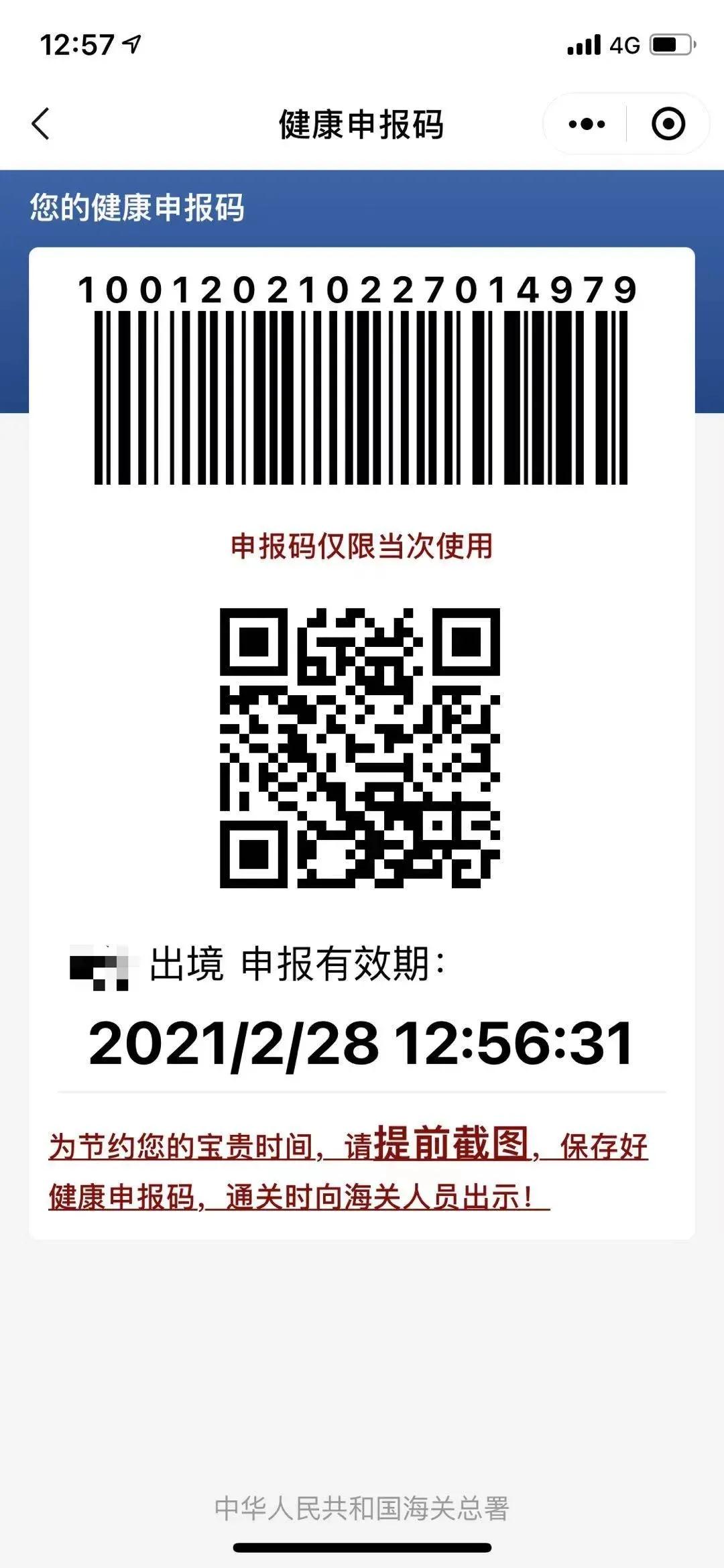Select the 健康申报码 page title

click(x=362, y=123)
